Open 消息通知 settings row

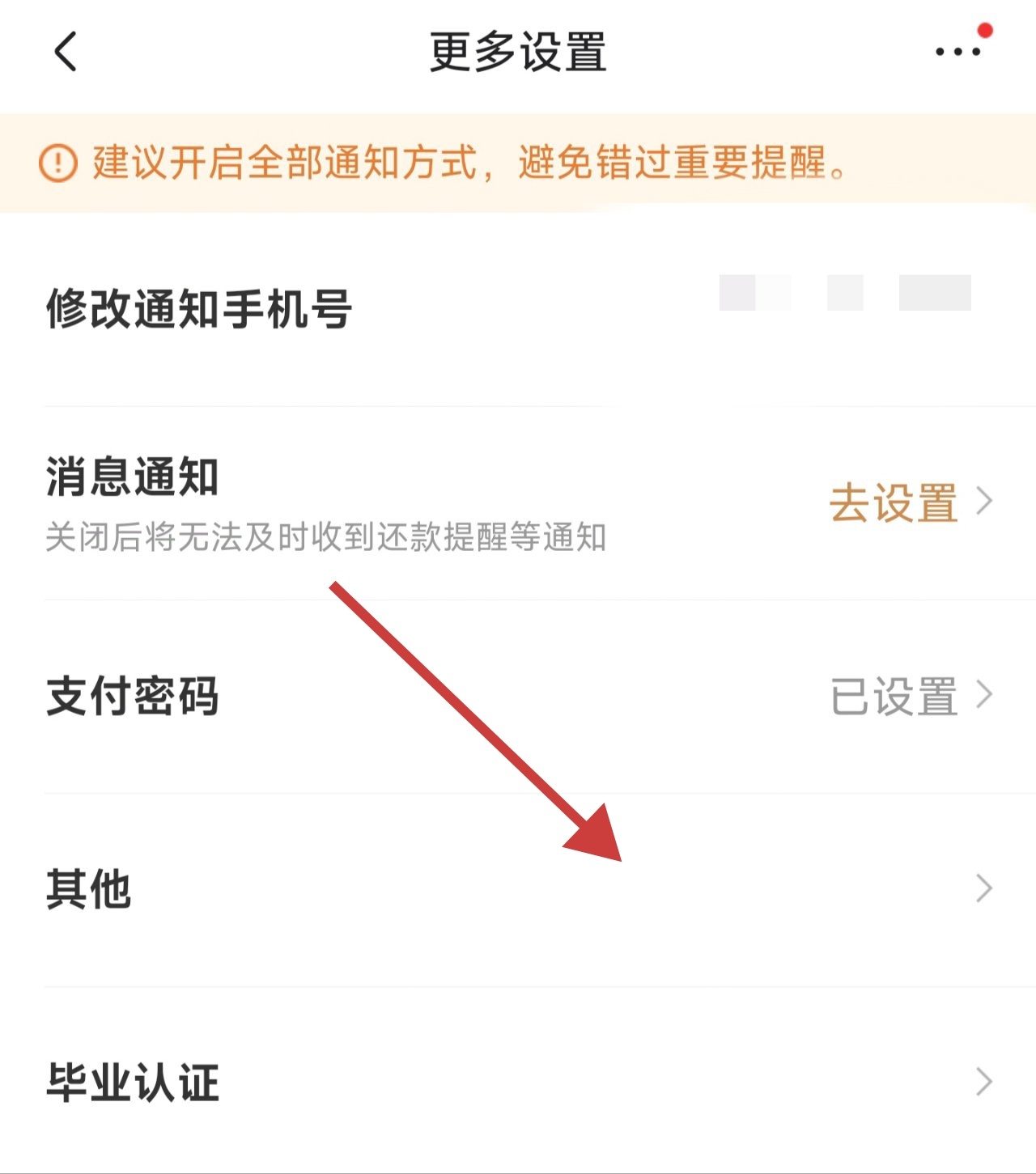tap(518, 502)
